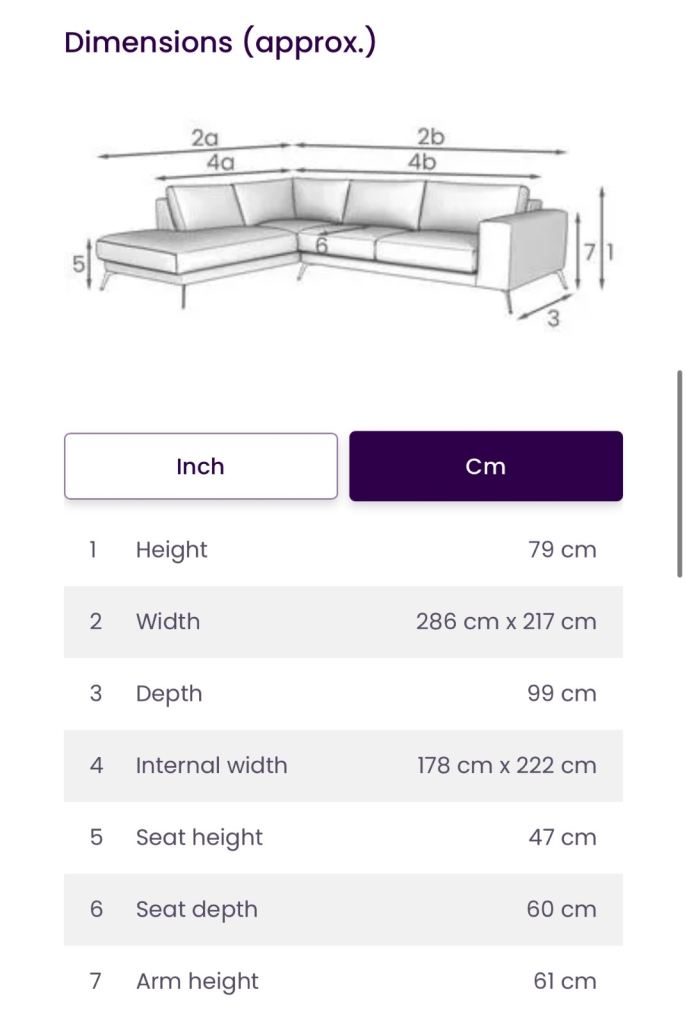
Task: Switch dimensions to Inch units
Action: pyautogui.click(x=201, y=466)
